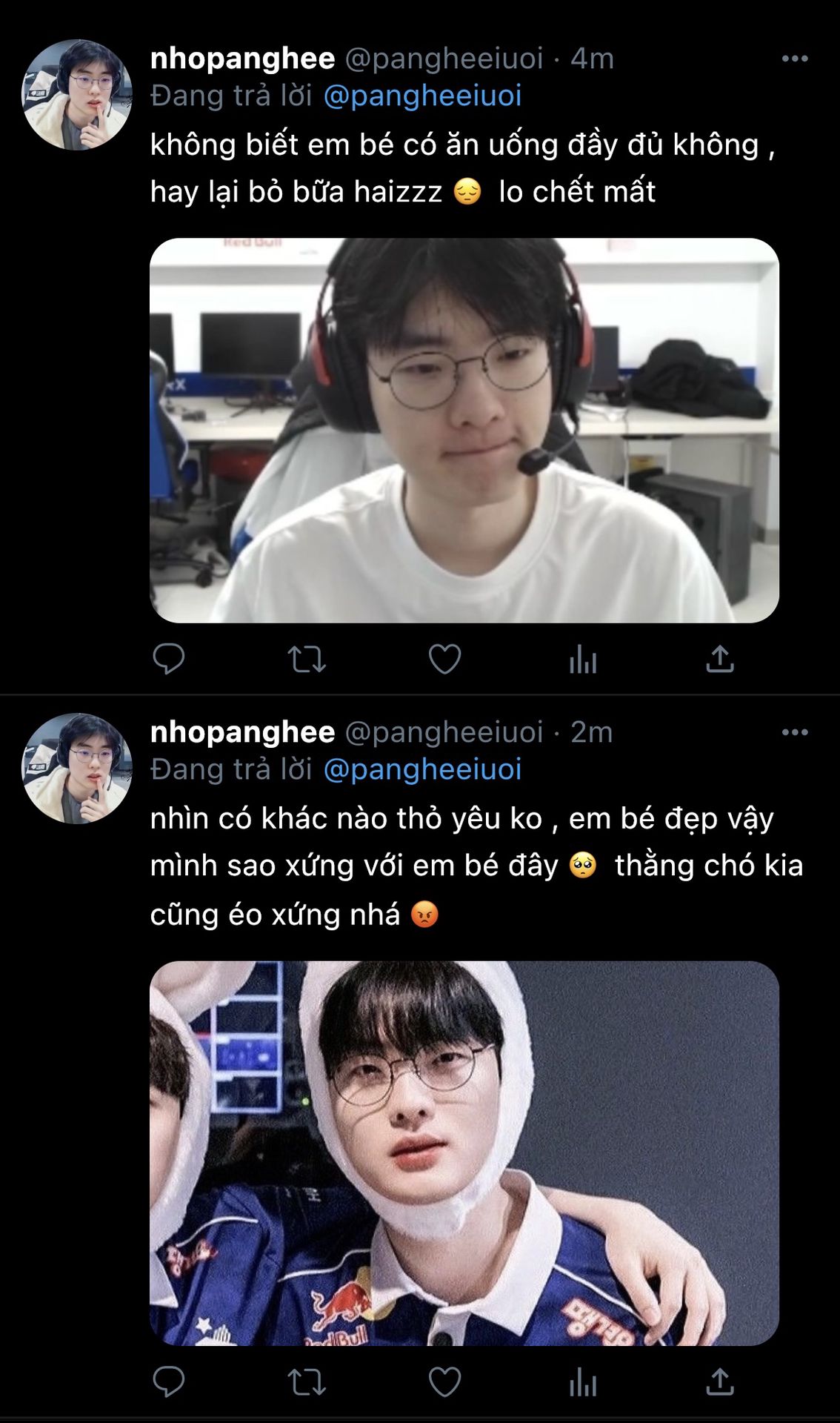Image resolution: width=840 pixels, height=1423 pixels.
Task: Share the 4m tweet
Action: 720,658
